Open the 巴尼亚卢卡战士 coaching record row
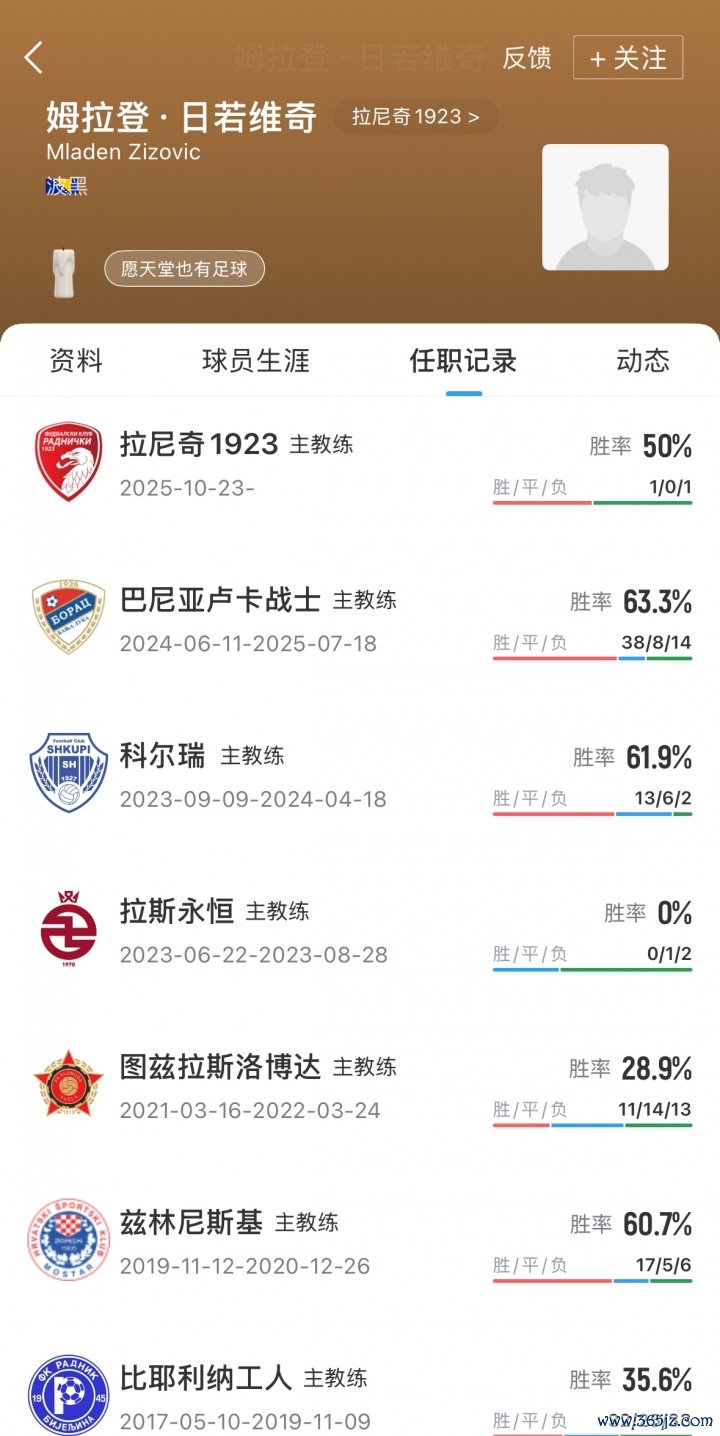The width and height of the screenshot is (720, 1436). [x=360, y=619]
